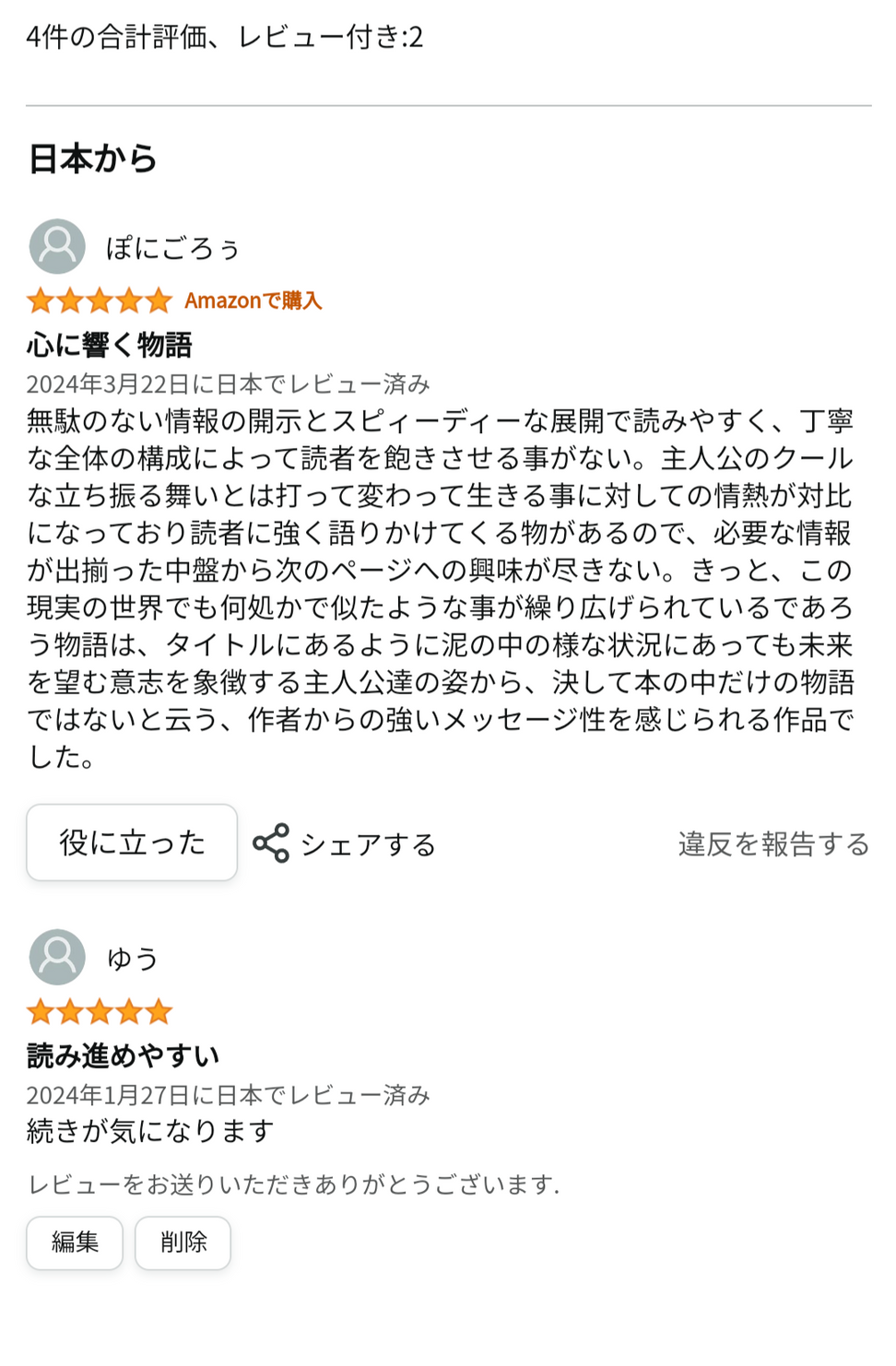
Task: Edit your review with 編集
Action: [75, 1242]
